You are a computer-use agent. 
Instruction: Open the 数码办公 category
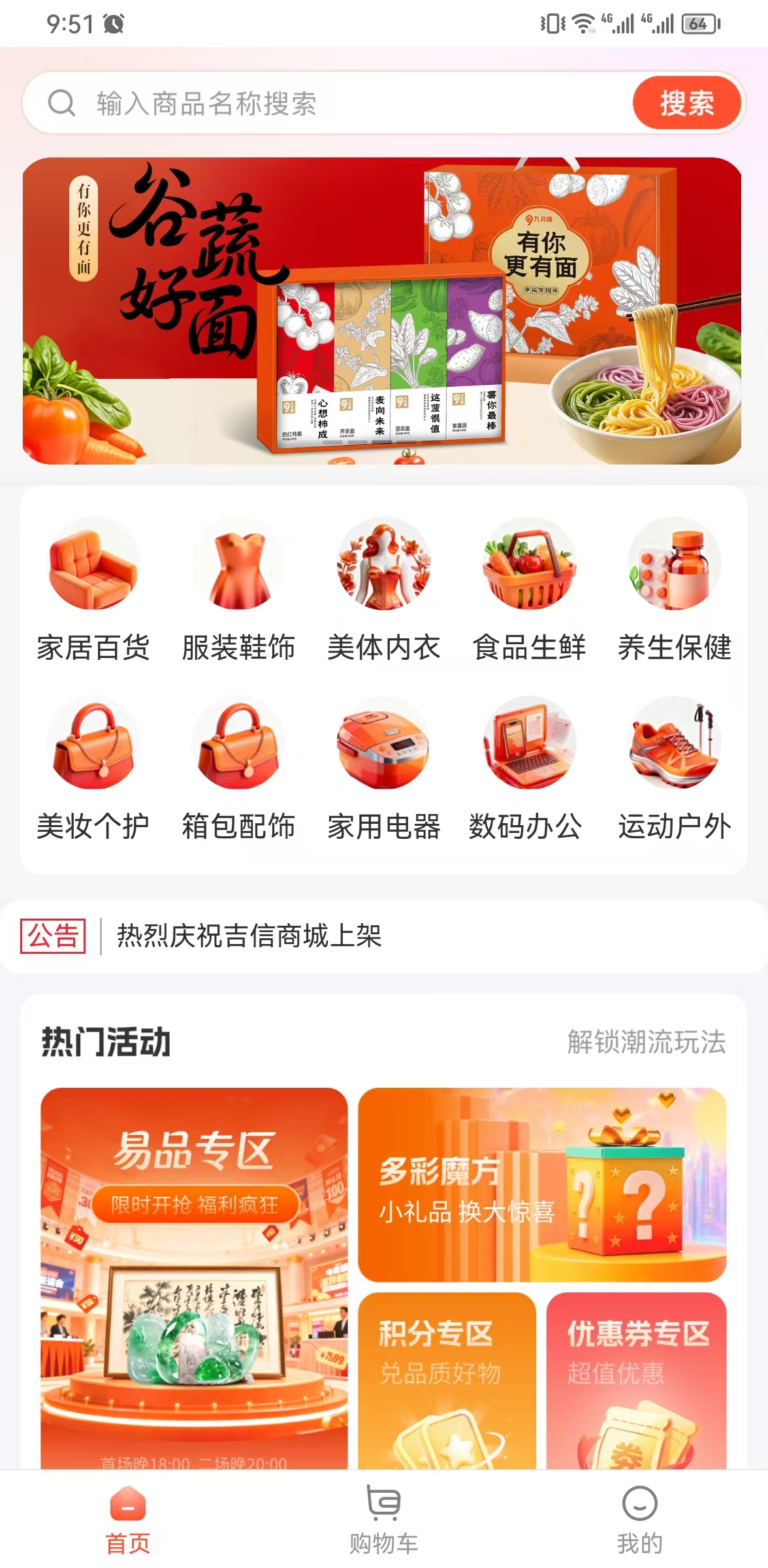coord(526,769)
